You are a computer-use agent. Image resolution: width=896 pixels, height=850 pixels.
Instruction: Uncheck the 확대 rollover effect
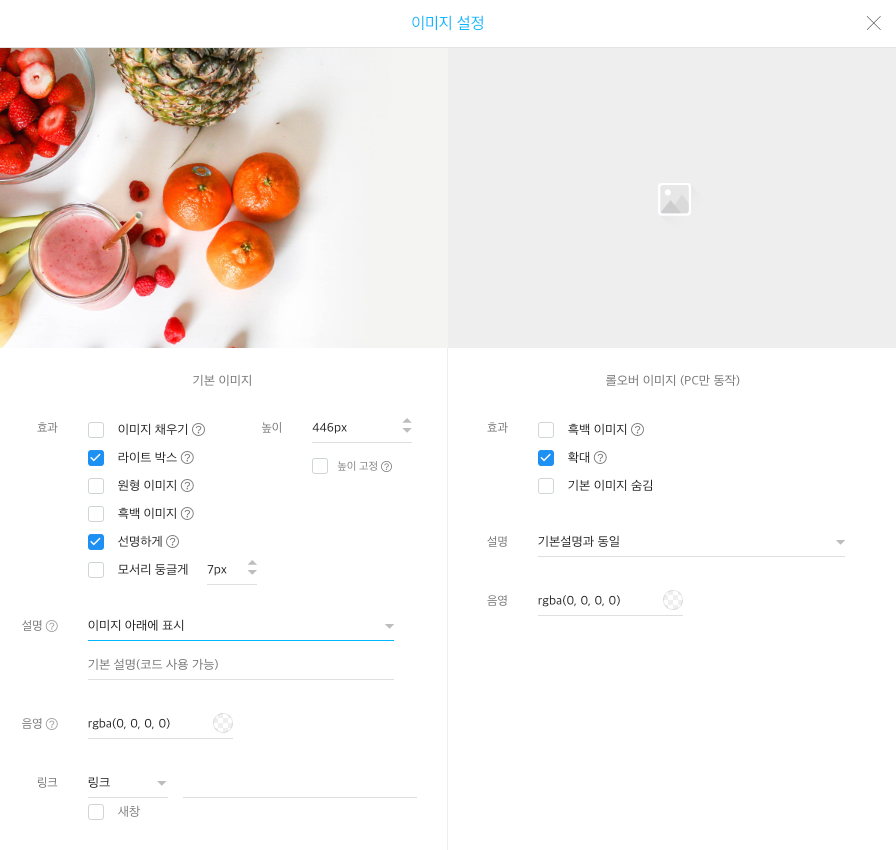coord(546,458)
